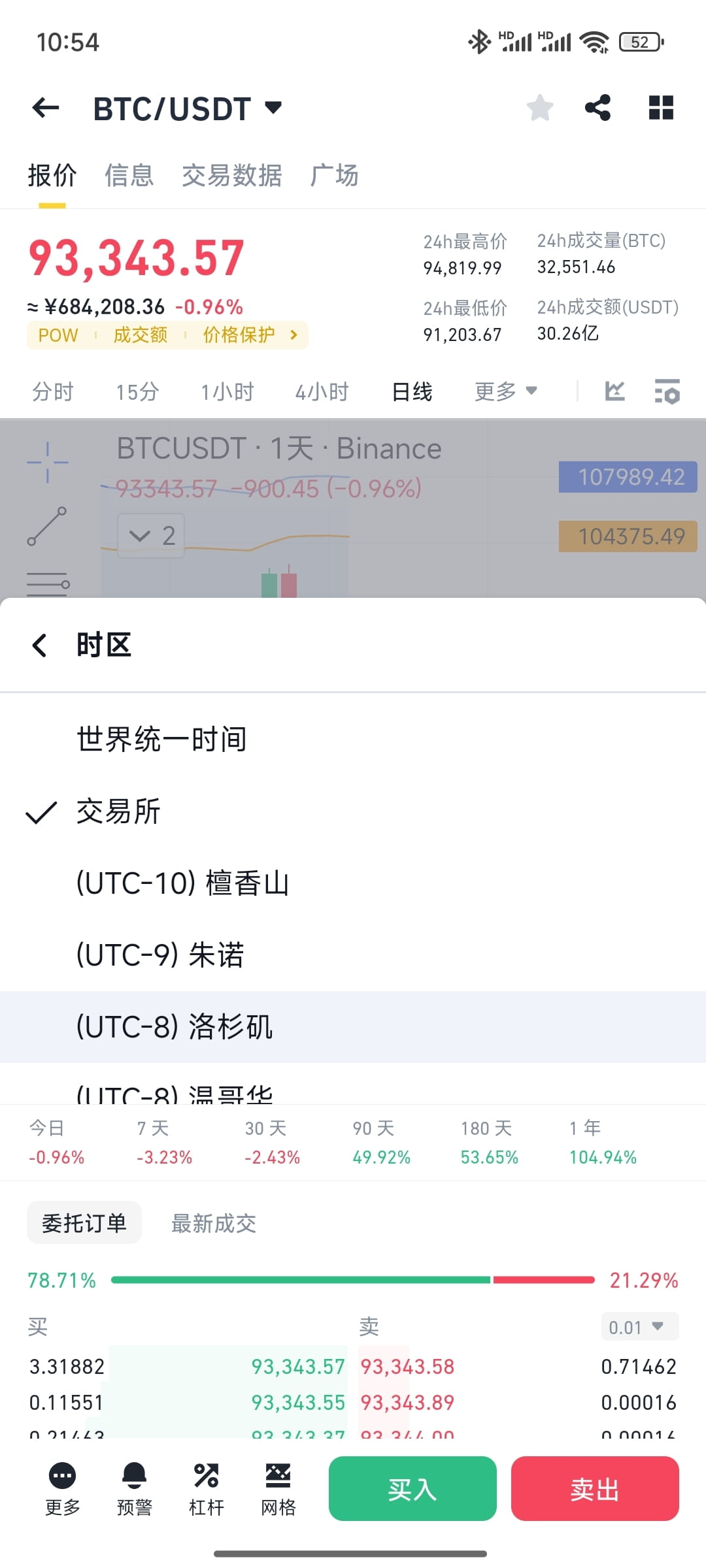This screenshot has height=1568, width=706.
Task: Tap the red 卖出 button
Action: pyautogui.click(x=595, y=1489)
